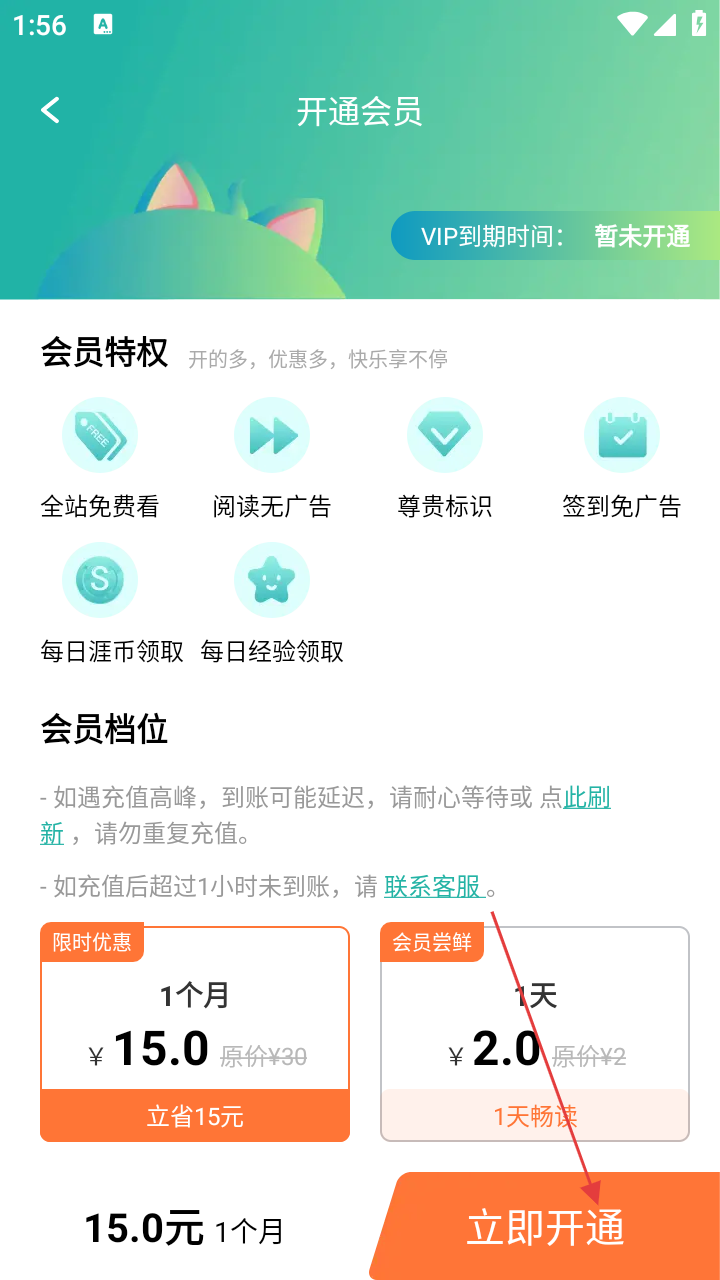Go back from the 开通会员 page
720x1280 pixels.
coord(50,110)
